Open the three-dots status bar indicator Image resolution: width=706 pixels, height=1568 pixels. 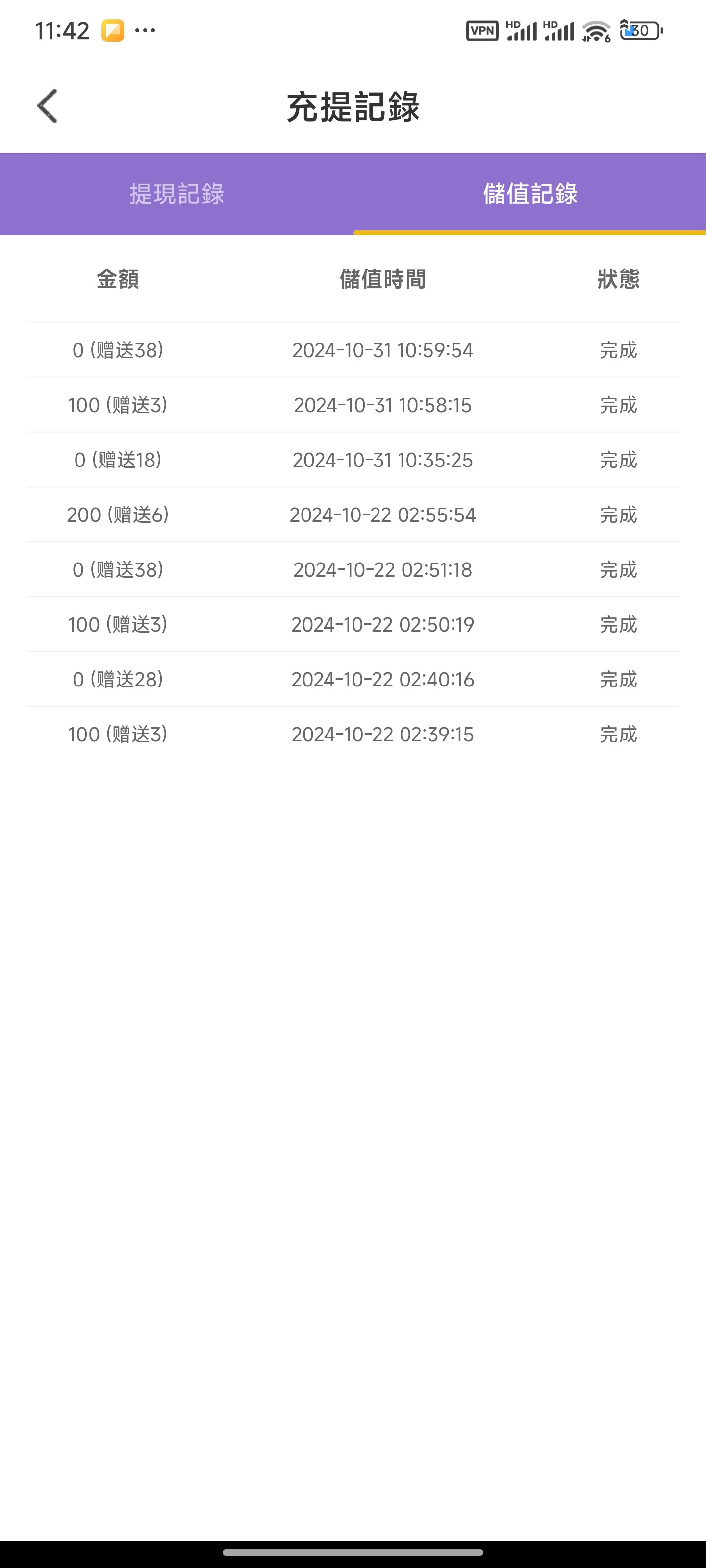[x=144, y=32]
